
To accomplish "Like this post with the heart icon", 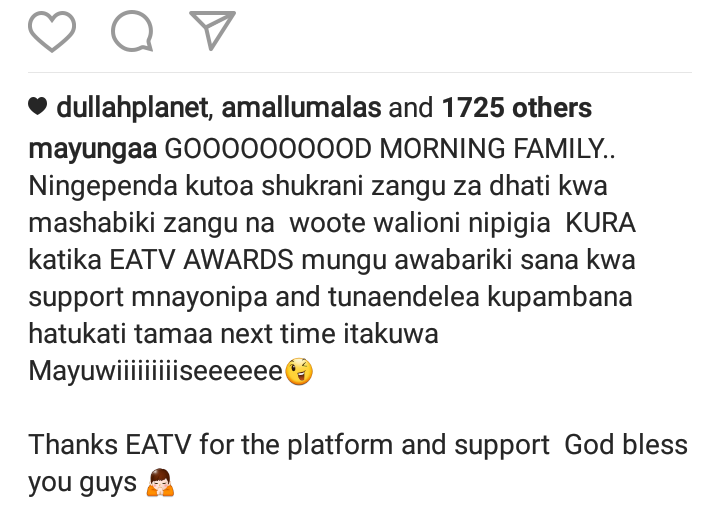I will coord(52,32).
